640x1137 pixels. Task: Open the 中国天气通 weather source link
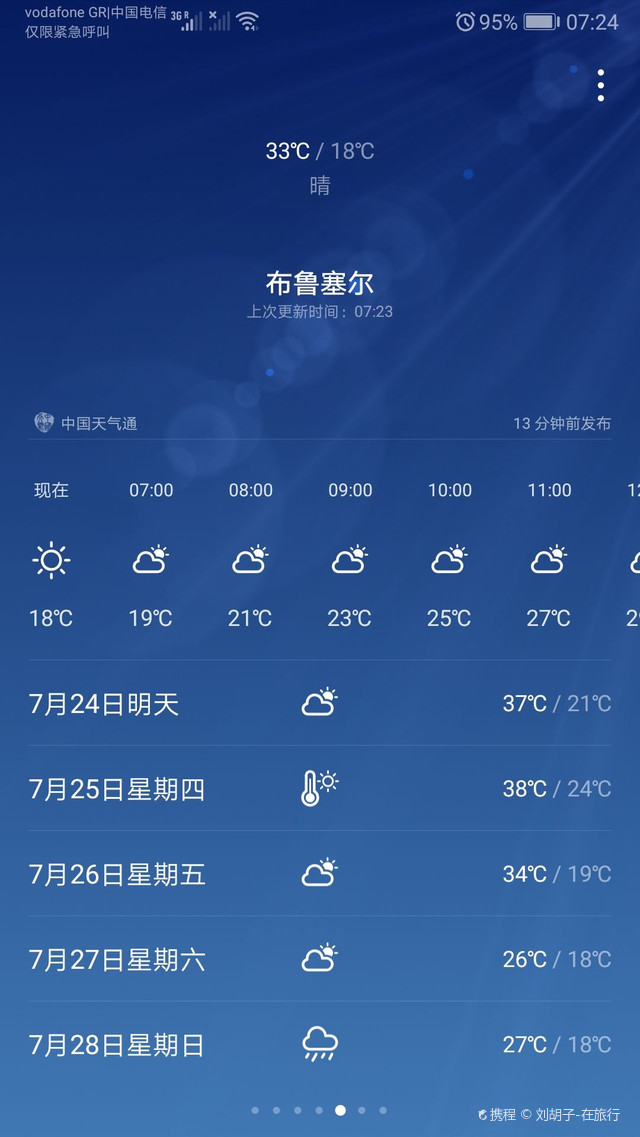[x=86, y=423]
